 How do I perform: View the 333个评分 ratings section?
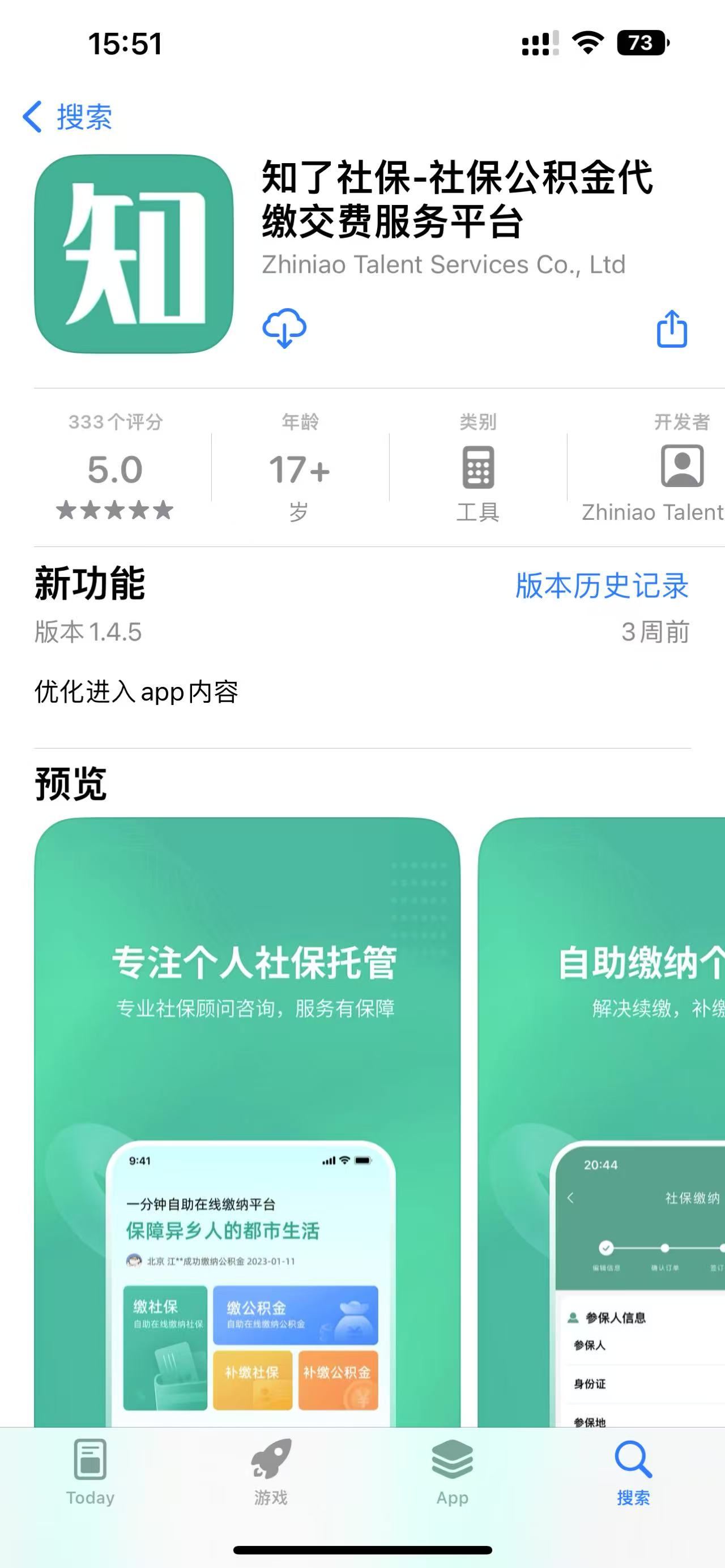tap(115, 468)
